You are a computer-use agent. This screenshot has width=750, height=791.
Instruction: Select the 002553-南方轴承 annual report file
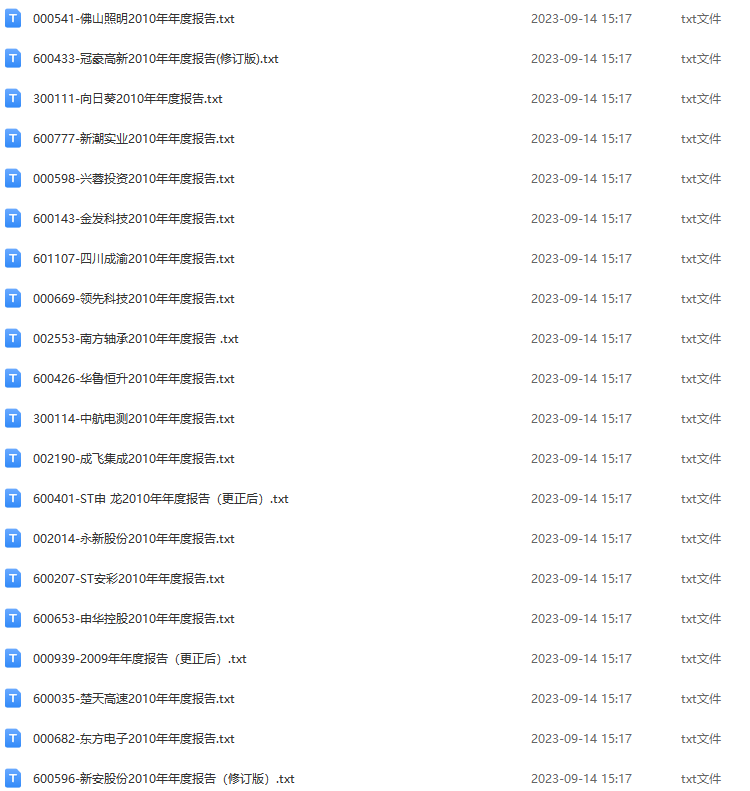coord(135,339)
